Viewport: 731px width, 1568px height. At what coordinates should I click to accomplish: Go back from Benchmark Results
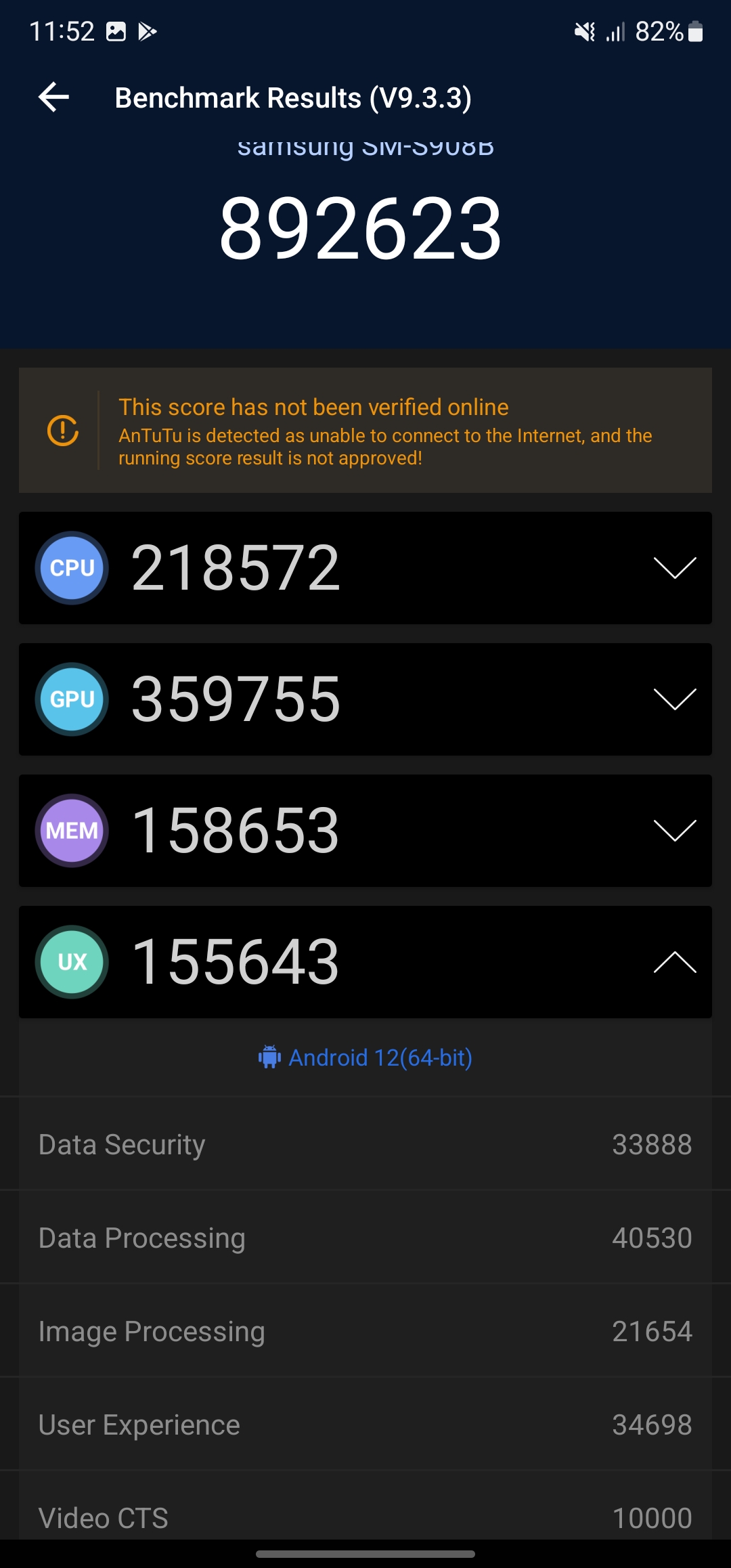54,97
